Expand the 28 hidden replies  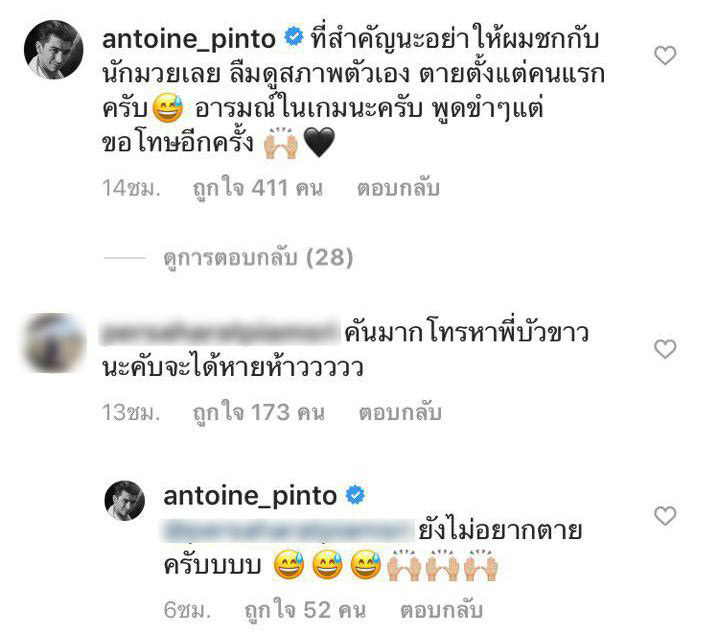(x=258, y=258)
